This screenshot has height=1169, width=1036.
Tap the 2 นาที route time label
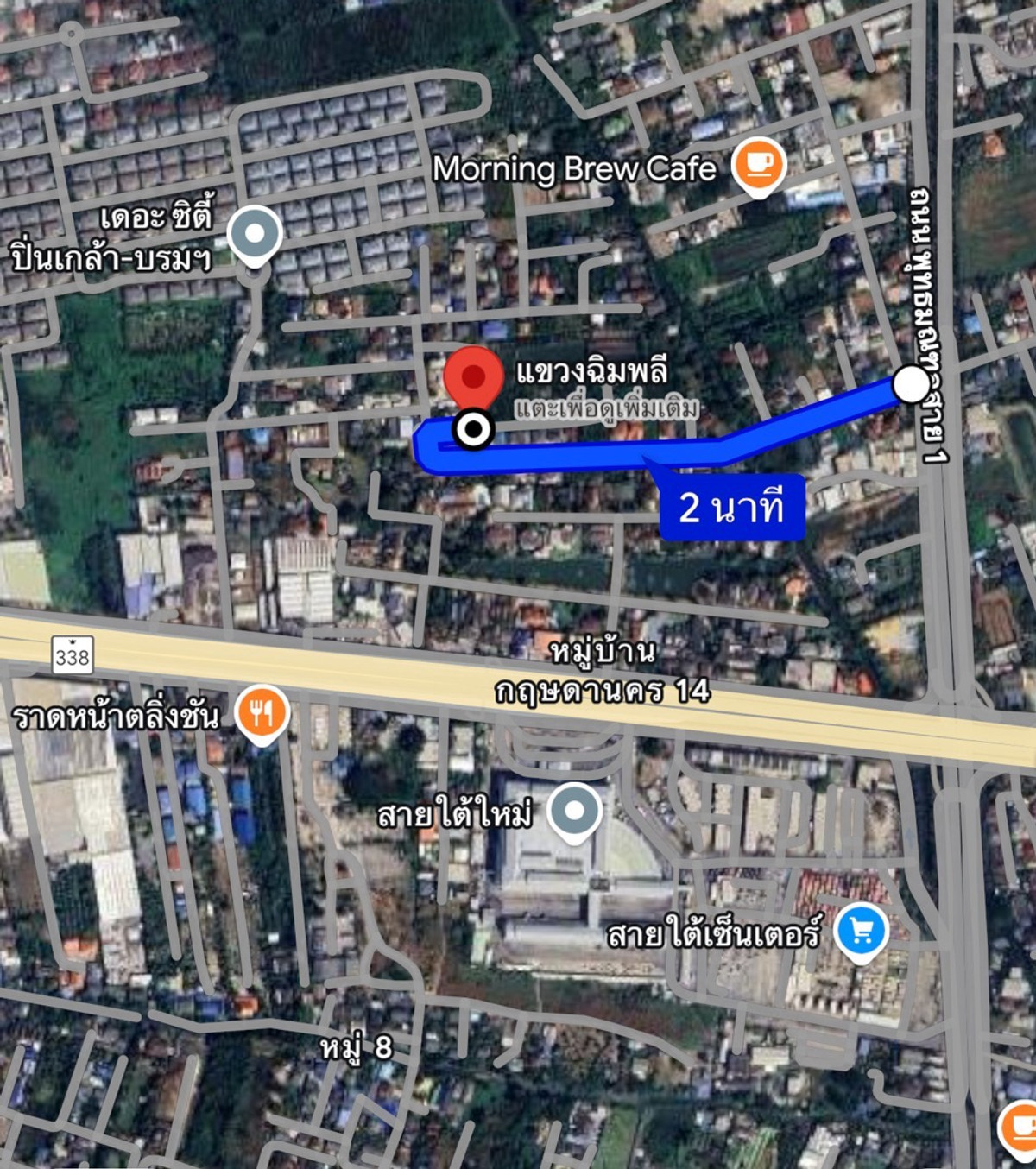click(732, 508)
